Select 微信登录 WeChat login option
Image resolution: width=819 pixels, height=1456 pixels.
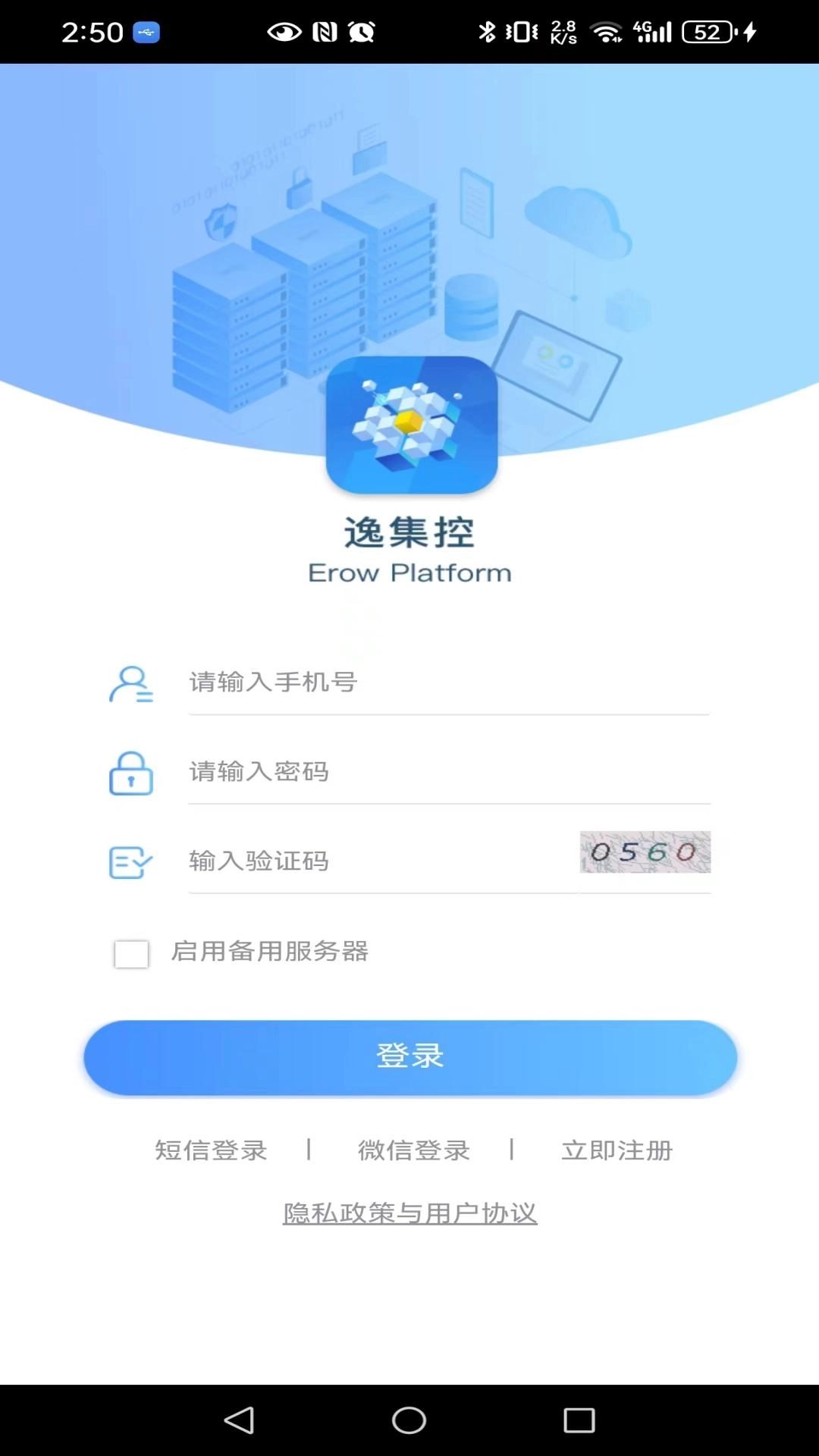413,1150
